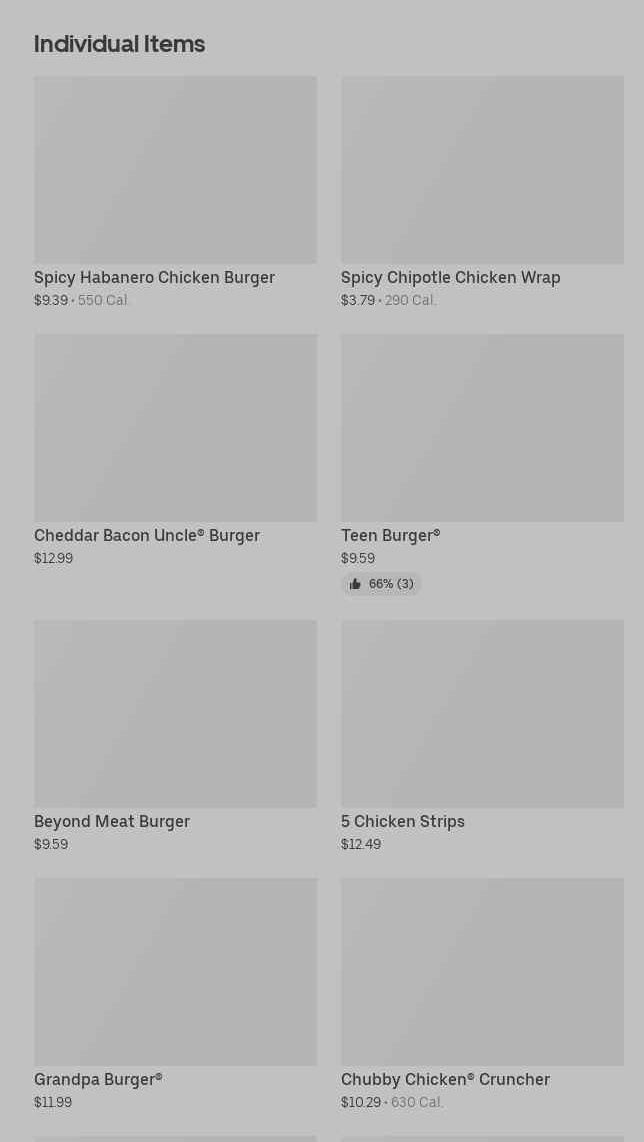This screenshot has height=1142, width=644.
Task: View the Cheddar Bacon Uncle Burger
Action: [x=175, y=428]
